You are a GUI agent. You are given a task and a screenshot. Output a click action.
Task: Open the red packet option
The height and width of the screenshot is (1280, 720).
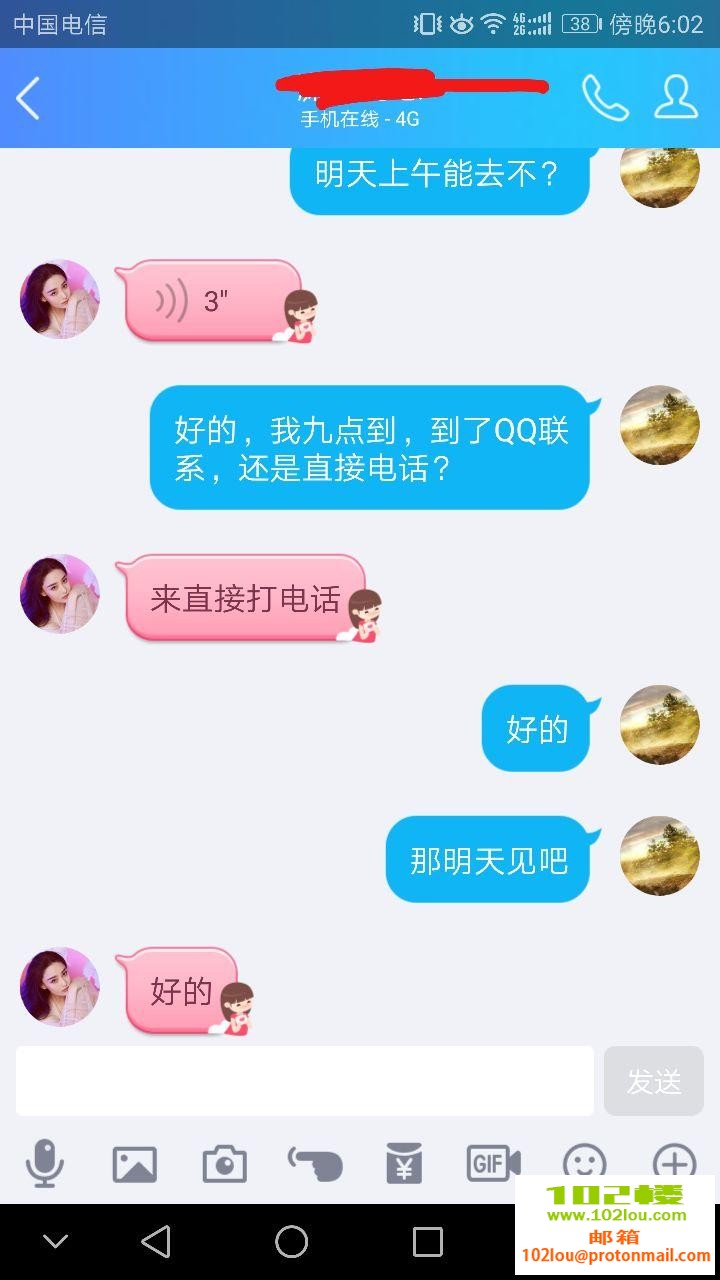click(404, 1164)
